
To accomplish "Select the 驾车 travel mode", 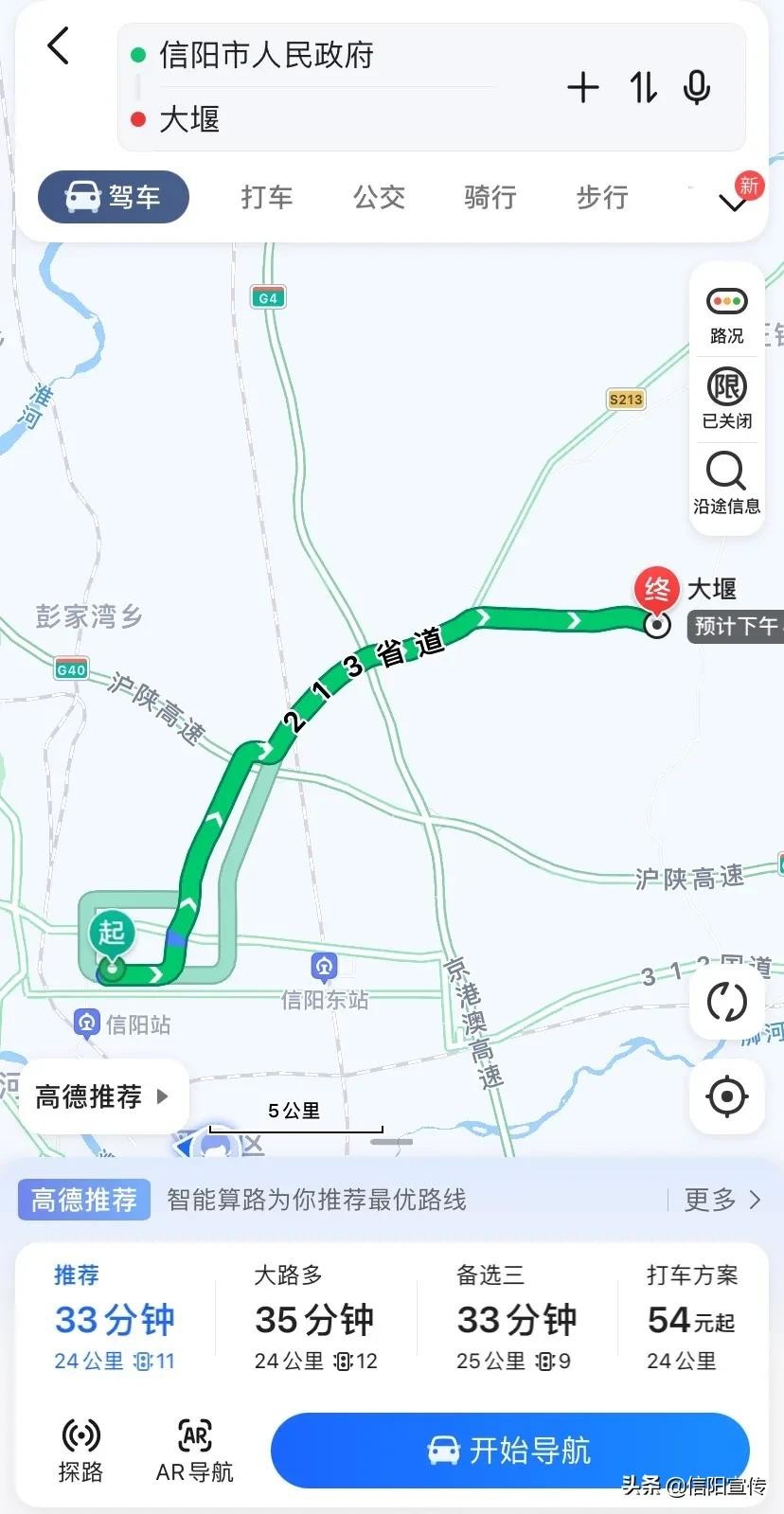I will (114, 197).
